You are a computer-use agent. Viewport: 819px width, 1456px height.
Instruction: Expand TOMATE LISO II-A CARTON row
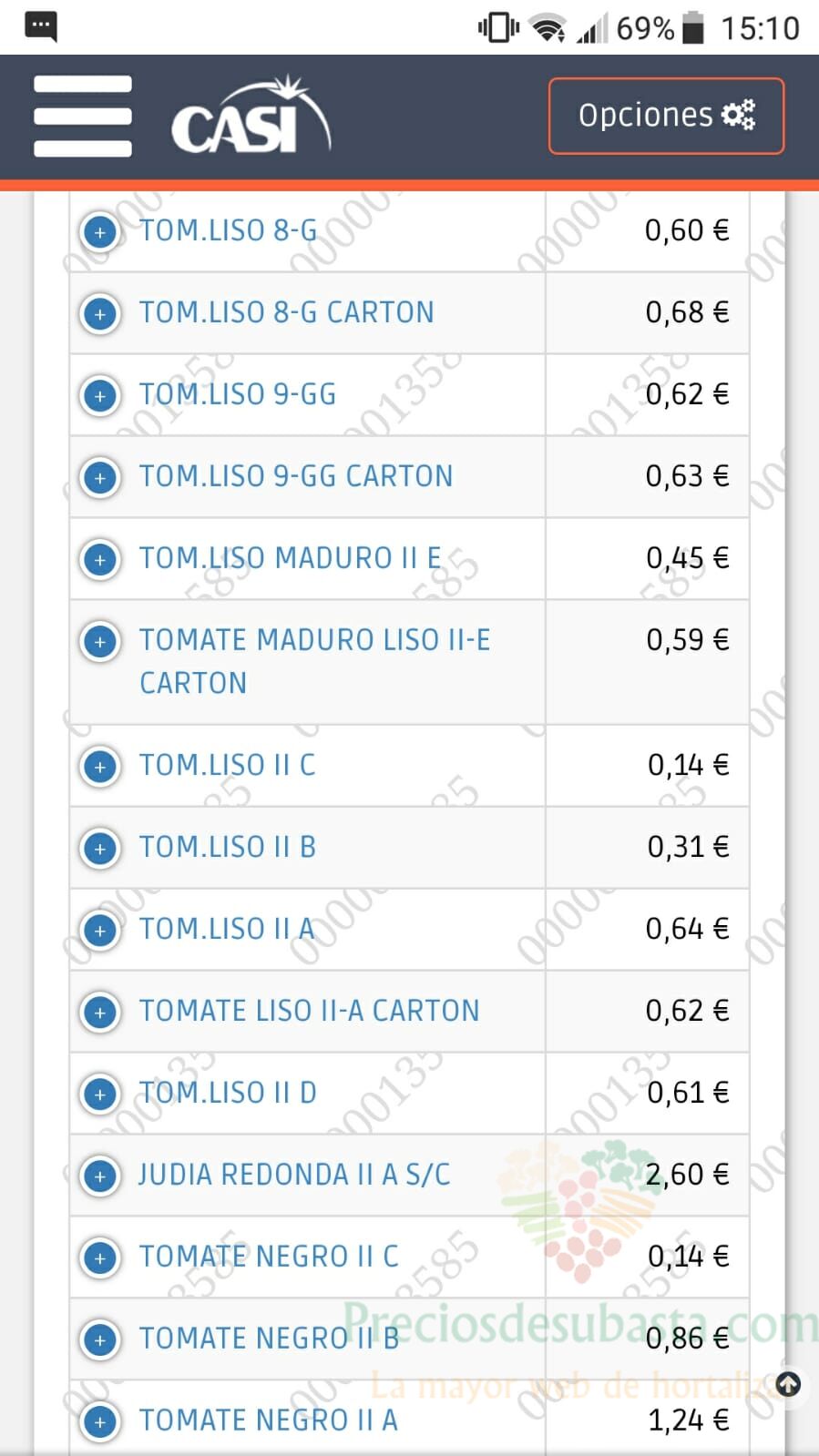(100, 1013)
